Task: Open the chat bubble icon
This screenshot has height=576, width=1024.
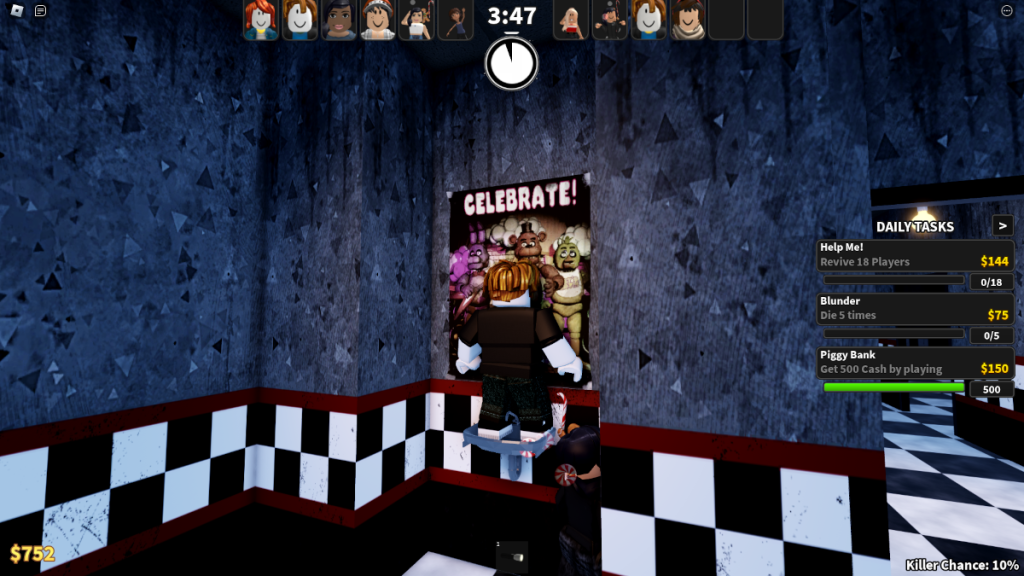Action: point(40,11)
